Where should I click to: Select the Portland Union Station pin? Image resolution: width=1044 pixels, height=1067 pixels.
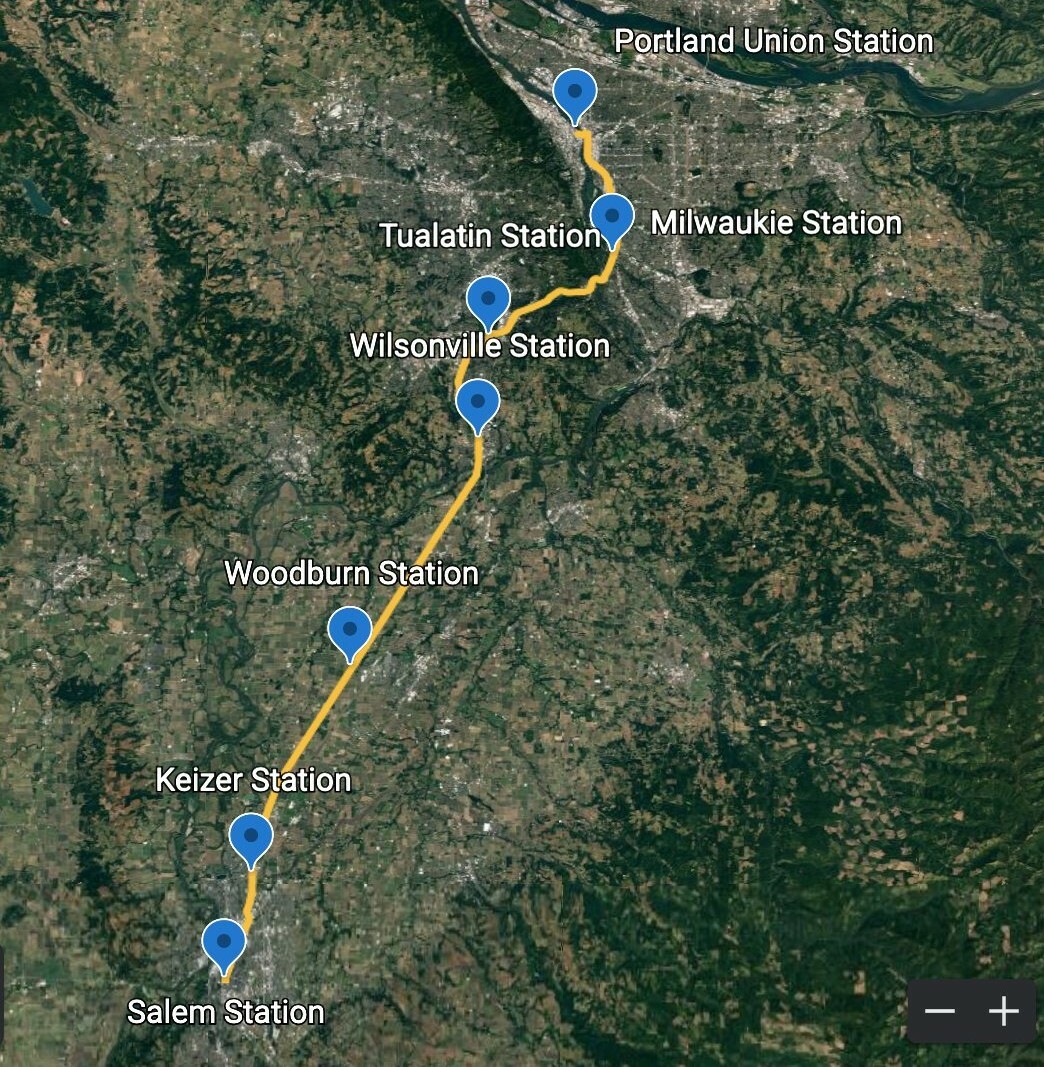click(x=575, y=93)
